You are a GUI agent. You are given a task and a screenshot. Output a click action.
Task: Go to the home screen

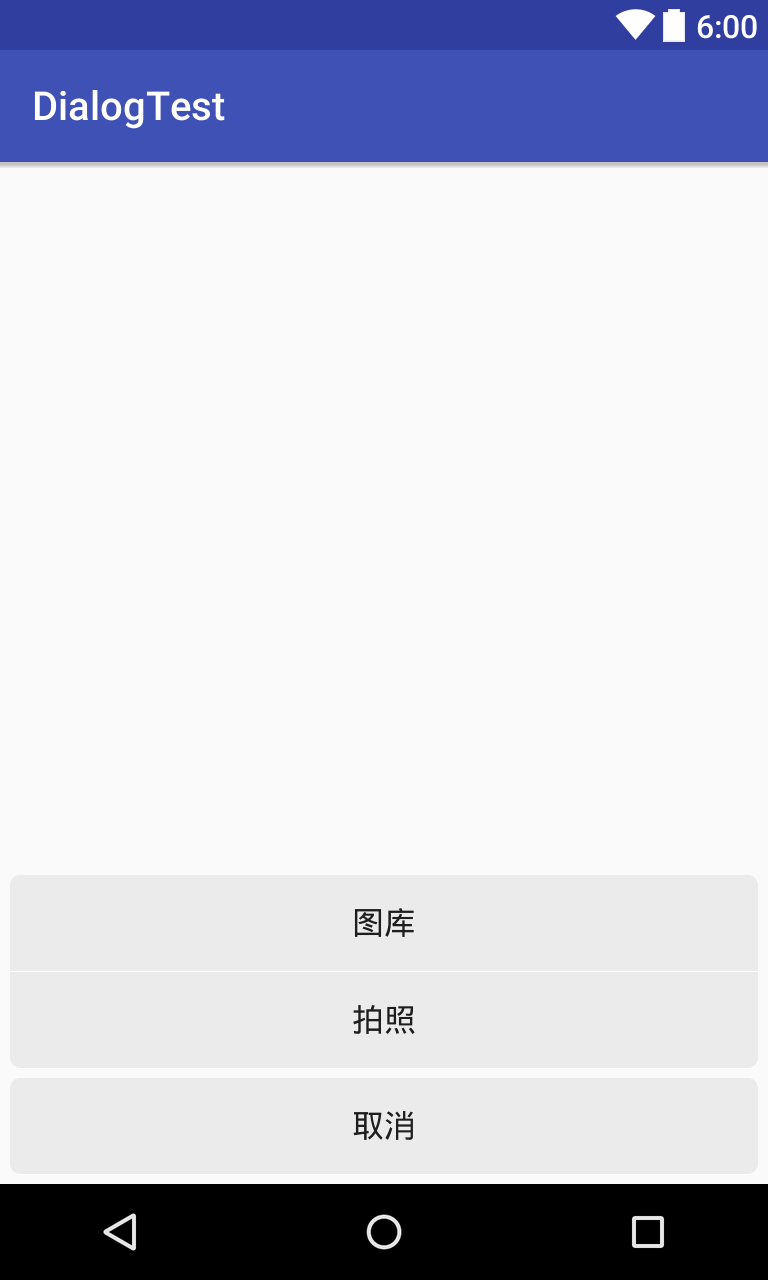[384, 1232]
